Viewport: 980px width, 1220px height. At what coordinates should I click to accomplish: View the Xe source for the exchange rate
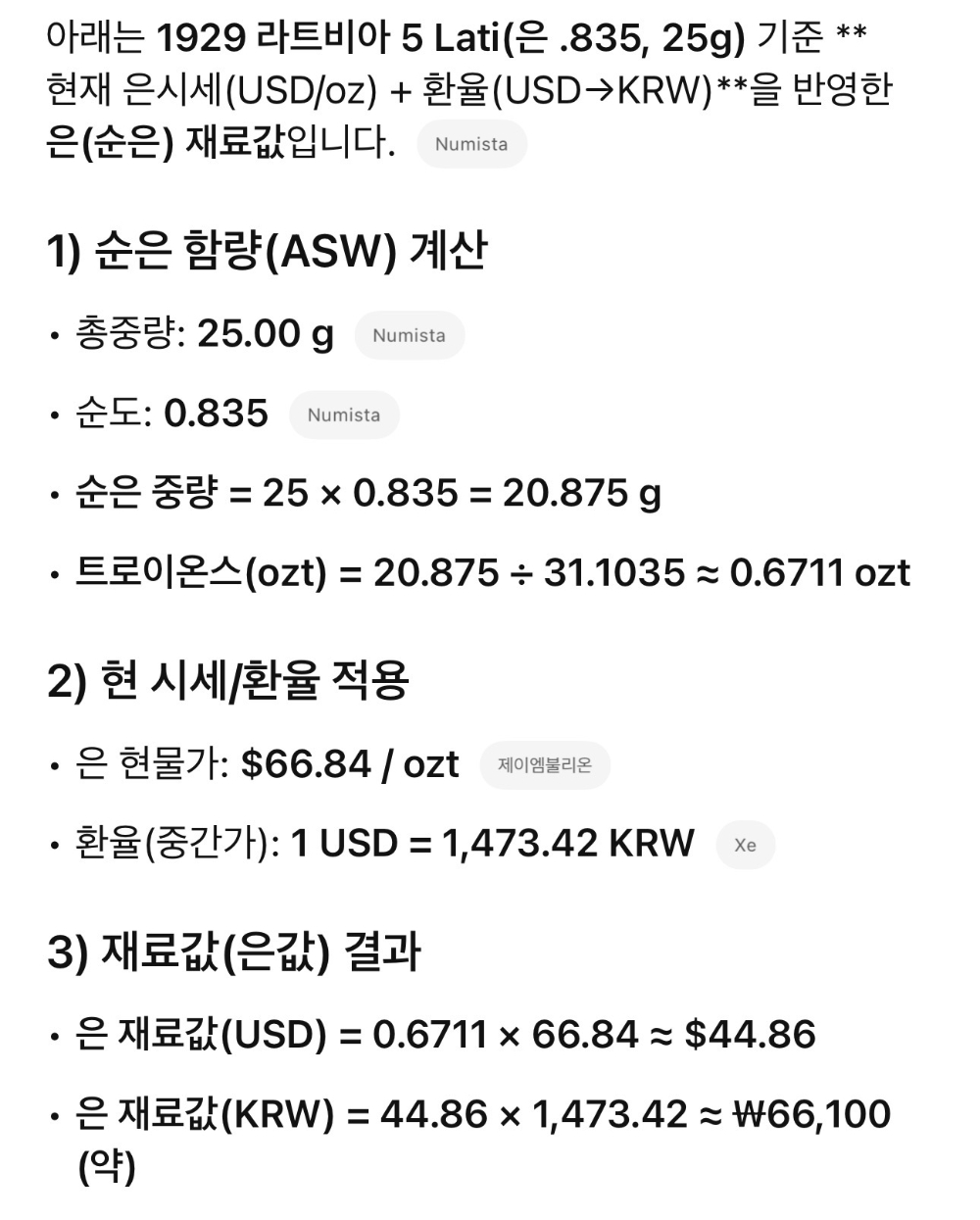tap(745, 846)
